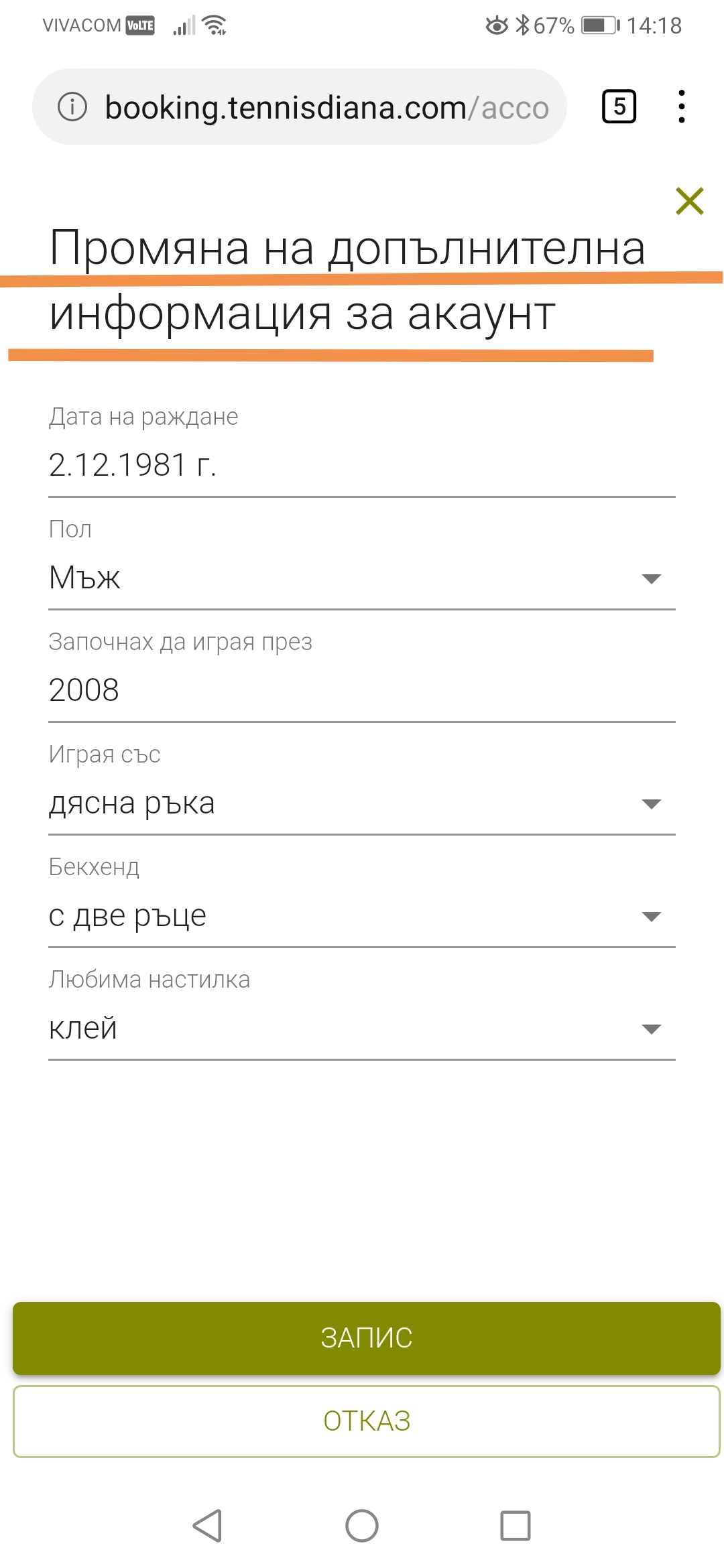Close the account info dialog with X
724x1568 pixels.
689,201
